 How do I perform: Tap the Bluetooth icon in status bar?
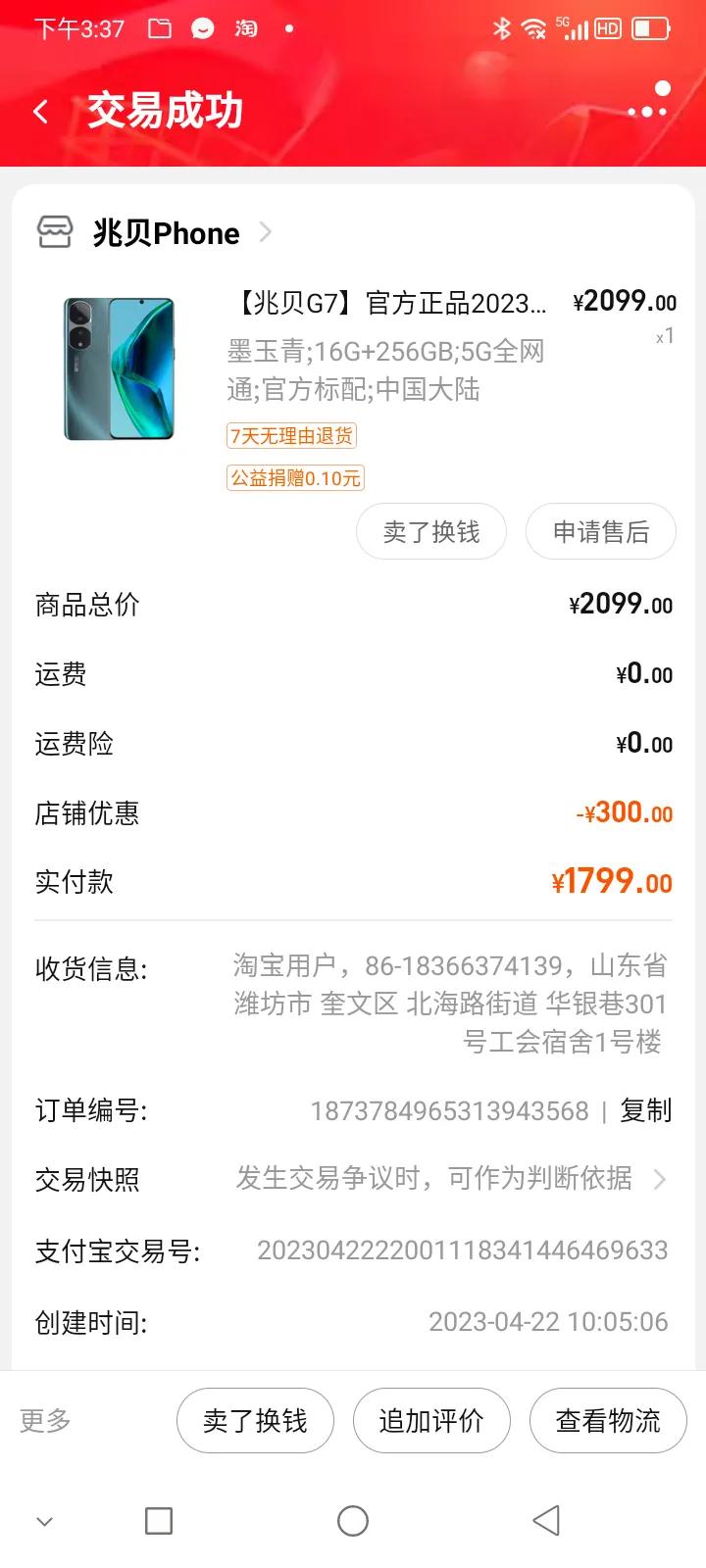502,28
